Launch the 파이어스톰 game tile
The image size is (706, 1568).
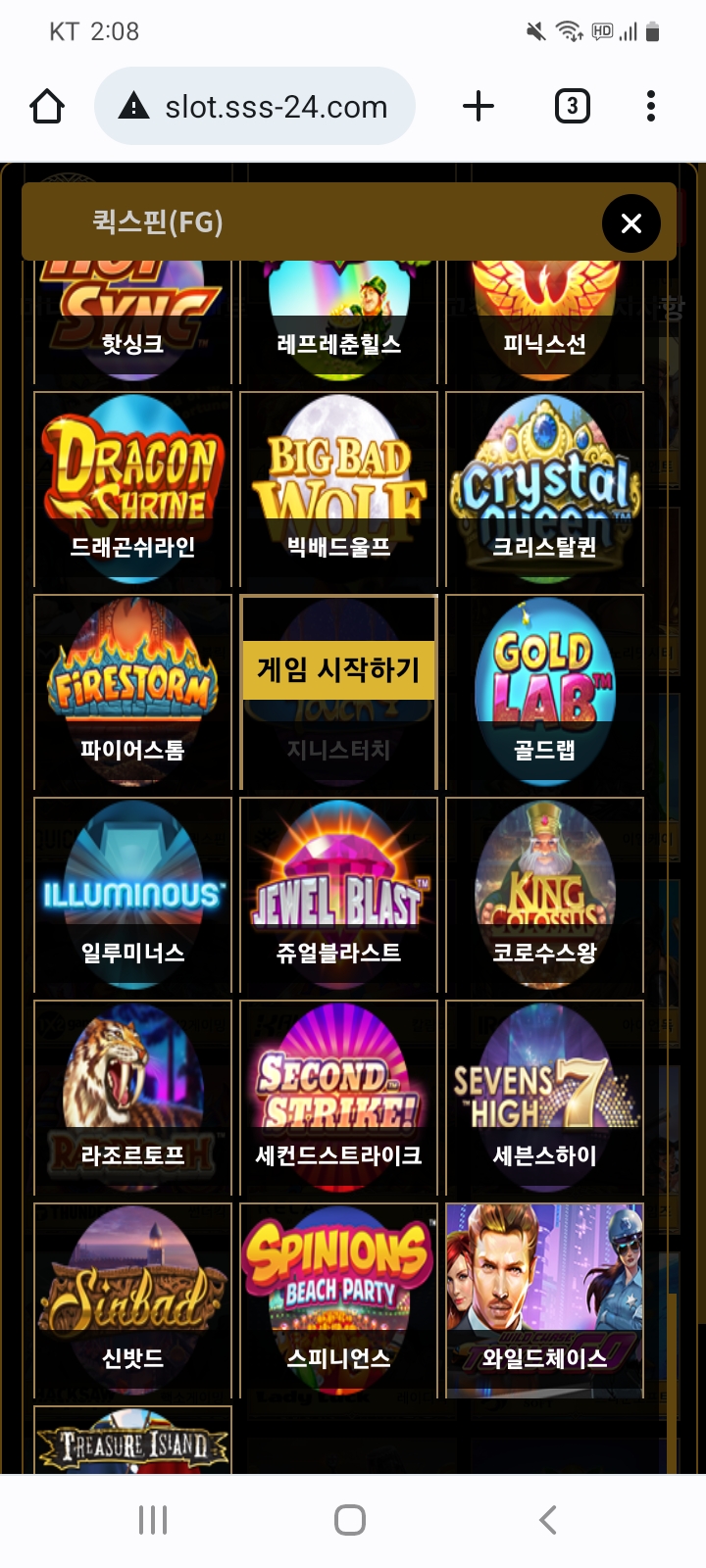132,691
